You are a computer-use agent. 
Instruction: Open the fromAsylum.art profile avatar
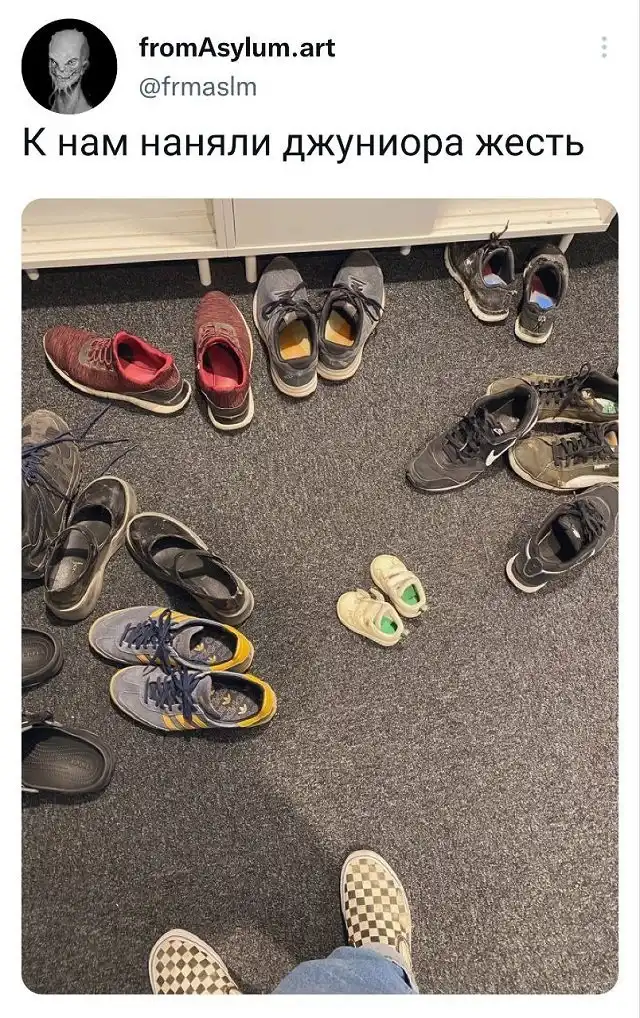[x=69, y=66]
